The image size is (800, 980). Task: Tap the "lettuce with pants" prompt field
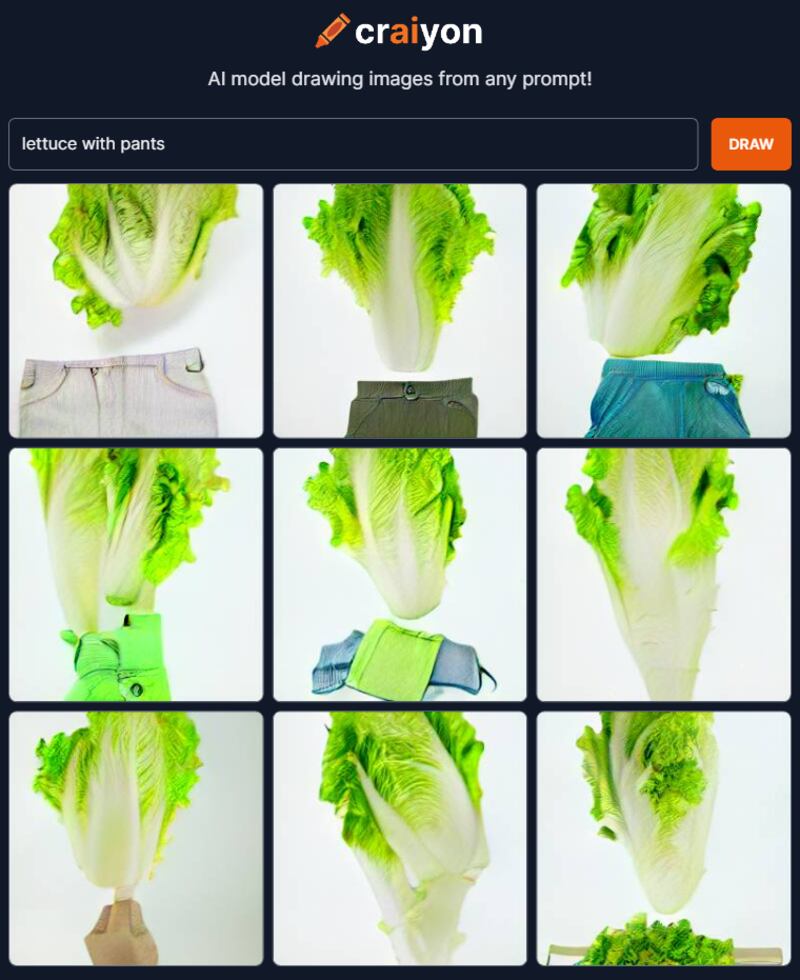click(352, 144)
